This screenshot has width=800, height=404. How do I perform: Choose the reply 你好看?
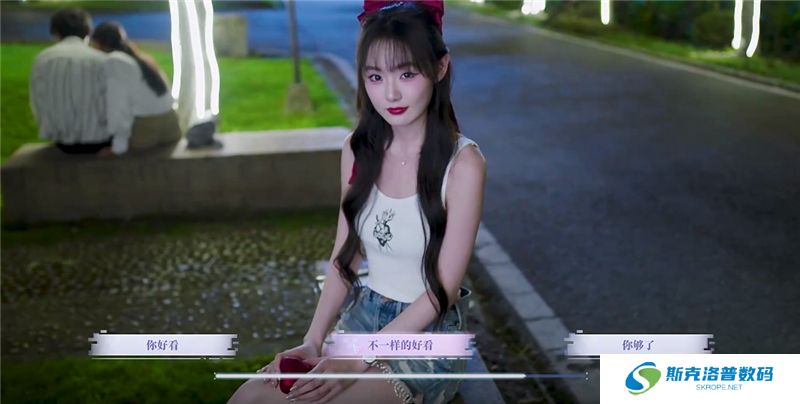tap(164, 345)
